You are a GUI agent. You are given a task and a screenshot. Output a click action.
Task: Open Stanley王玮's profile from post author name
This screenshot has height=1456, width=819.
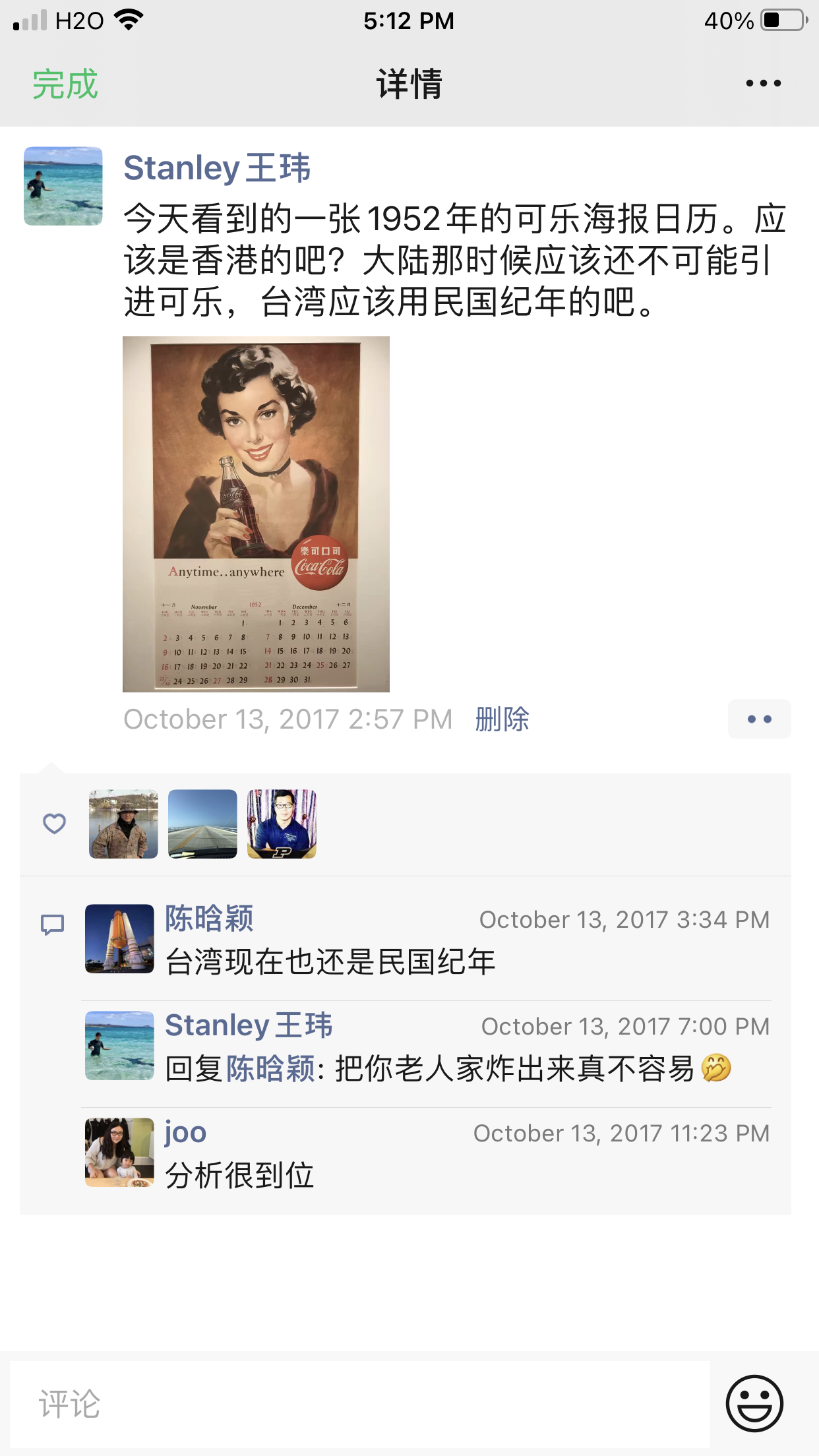pos(217,167)
